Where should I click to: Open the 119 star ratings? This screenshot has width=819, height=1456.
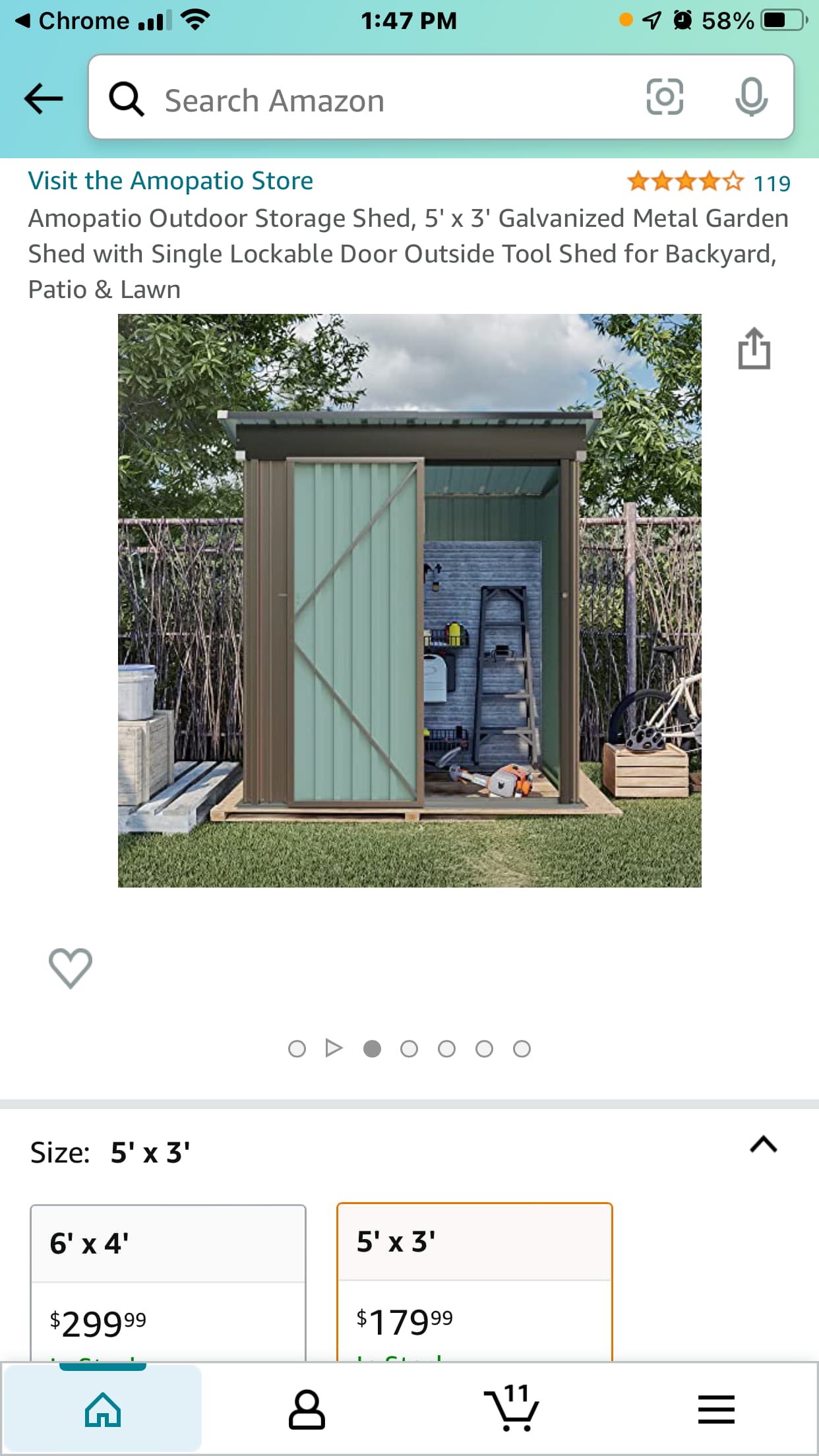708,182
